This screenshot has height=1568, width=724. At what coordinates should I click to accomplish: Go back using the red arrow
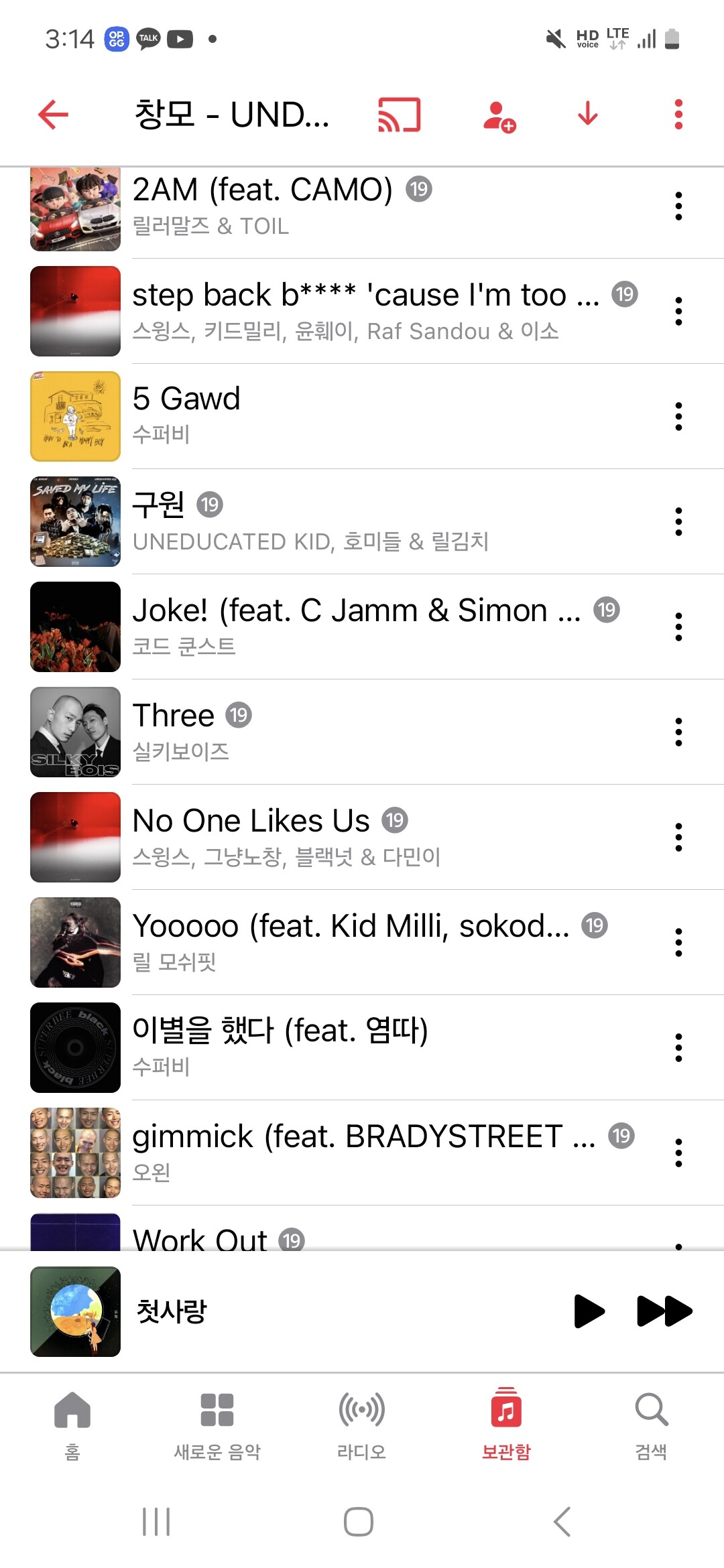(54, 115)
